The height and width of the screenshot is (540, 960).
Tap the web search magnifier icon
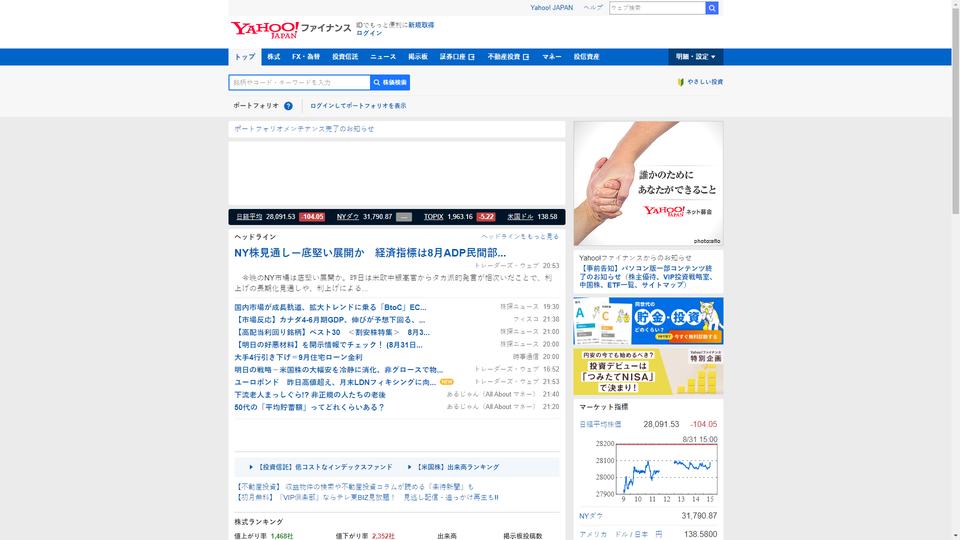[x=712, y=8]
